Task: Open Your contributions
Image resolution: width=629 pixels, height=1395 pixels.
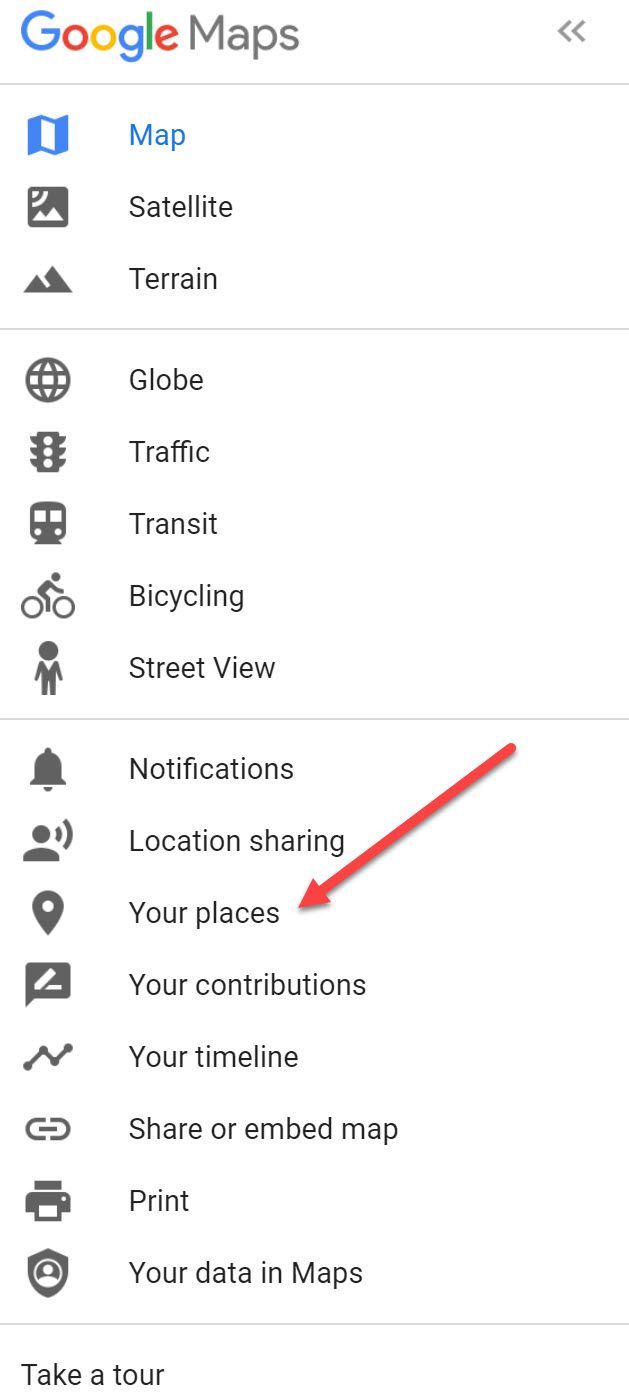Action: pyautogui.click(x=247, y=985)
